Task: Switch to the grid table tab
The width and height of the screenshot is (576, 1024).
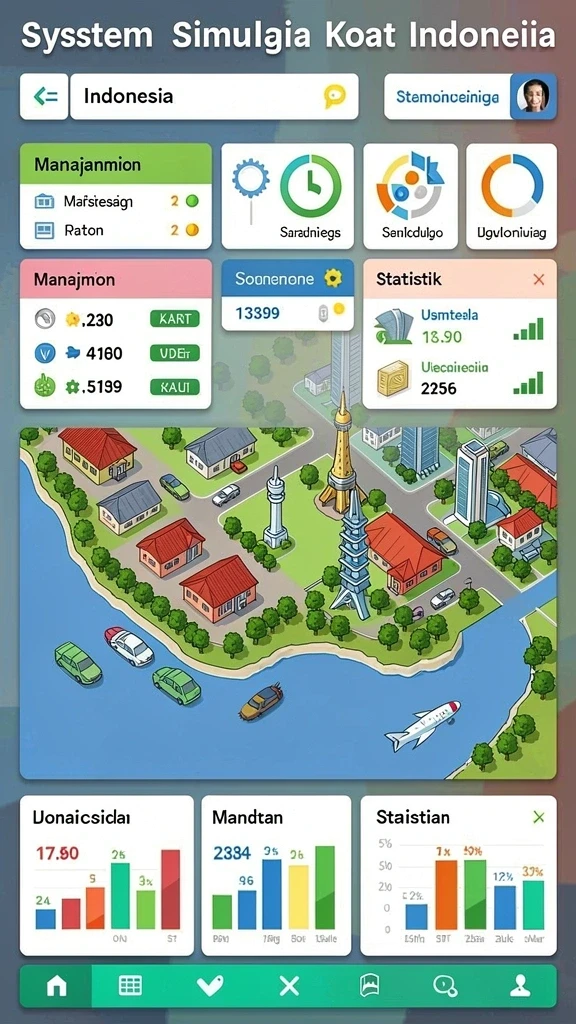Action: click(130, 986)
